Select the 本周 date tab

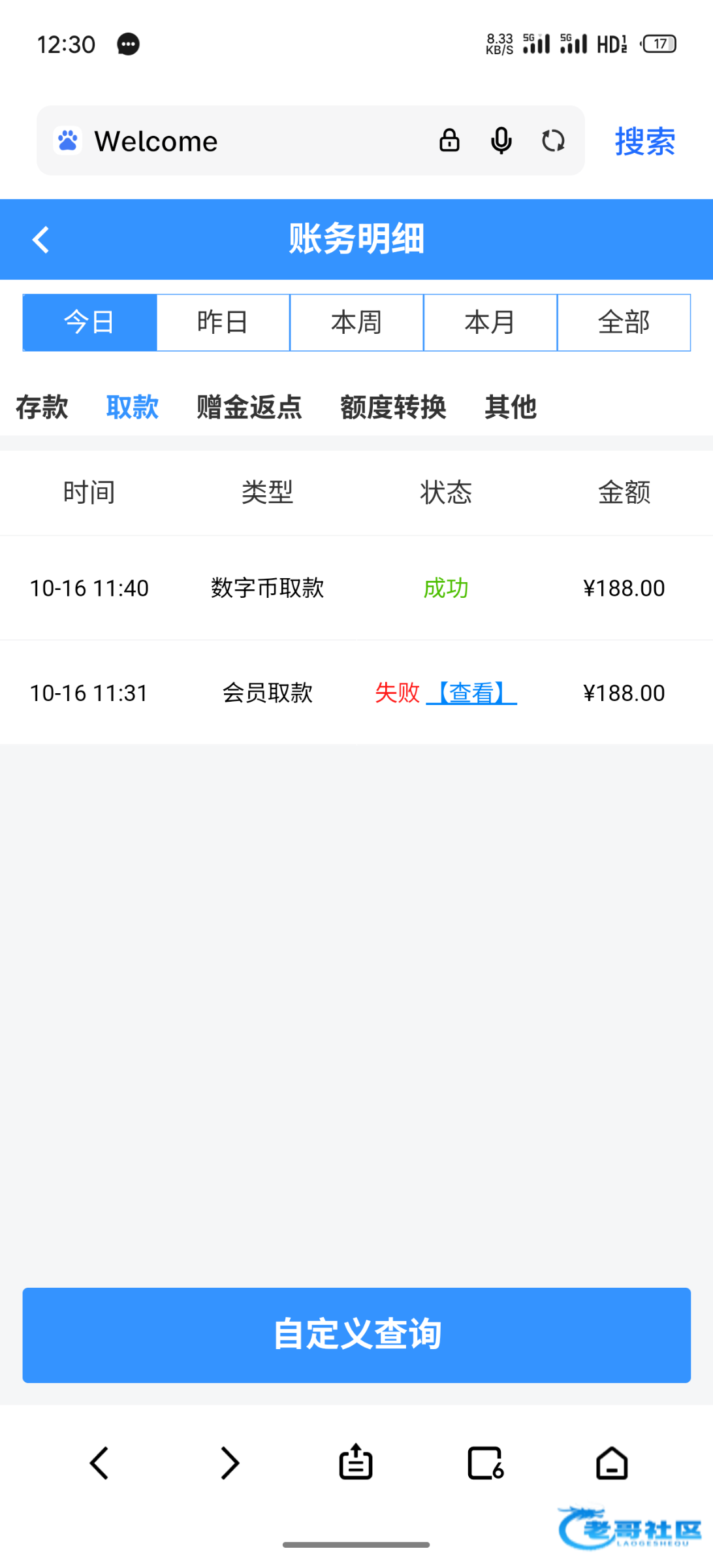(356, 323)
